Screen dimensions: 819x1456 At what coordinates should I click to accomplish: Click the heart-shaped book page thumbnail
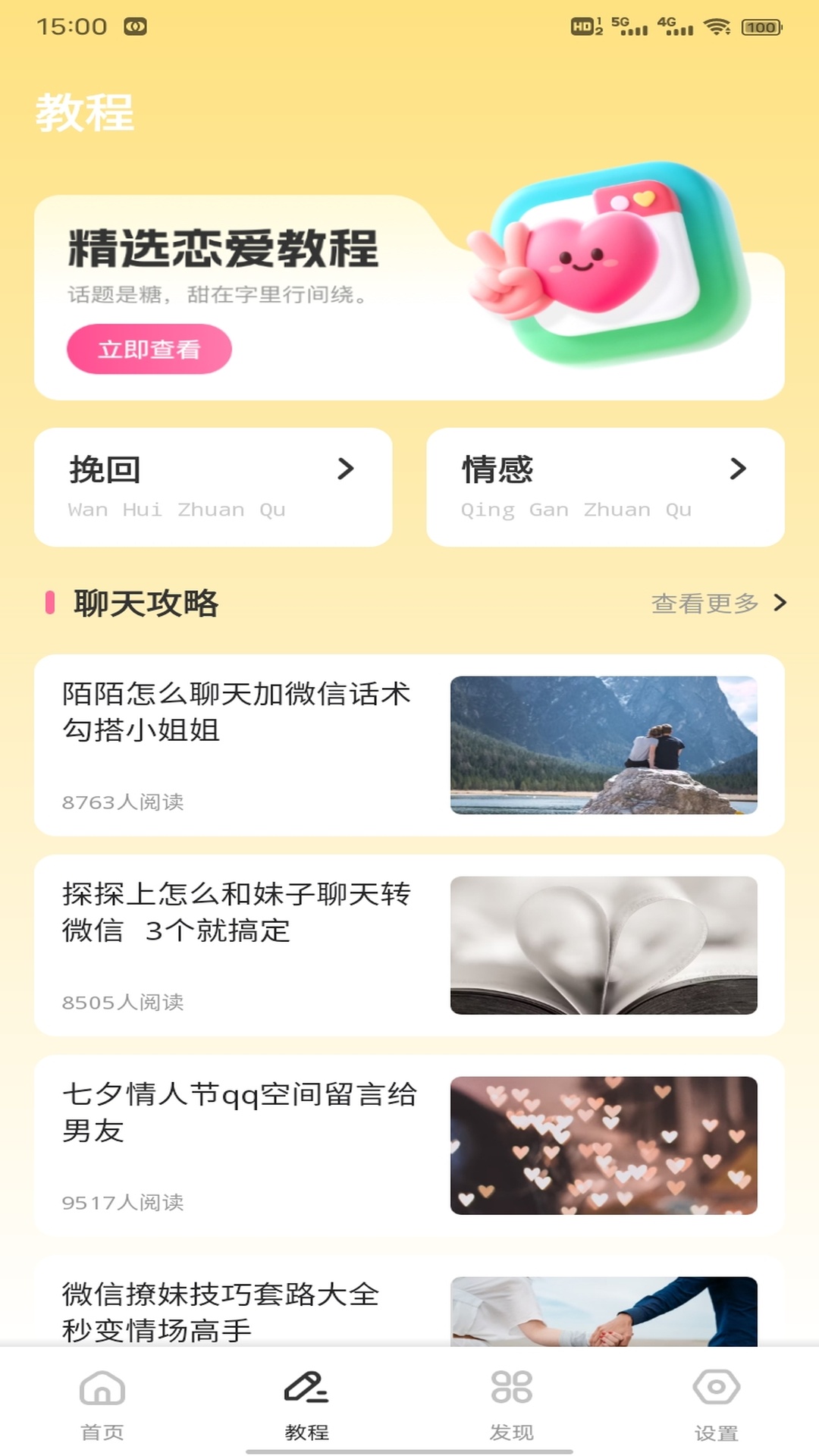pos(604,946)
